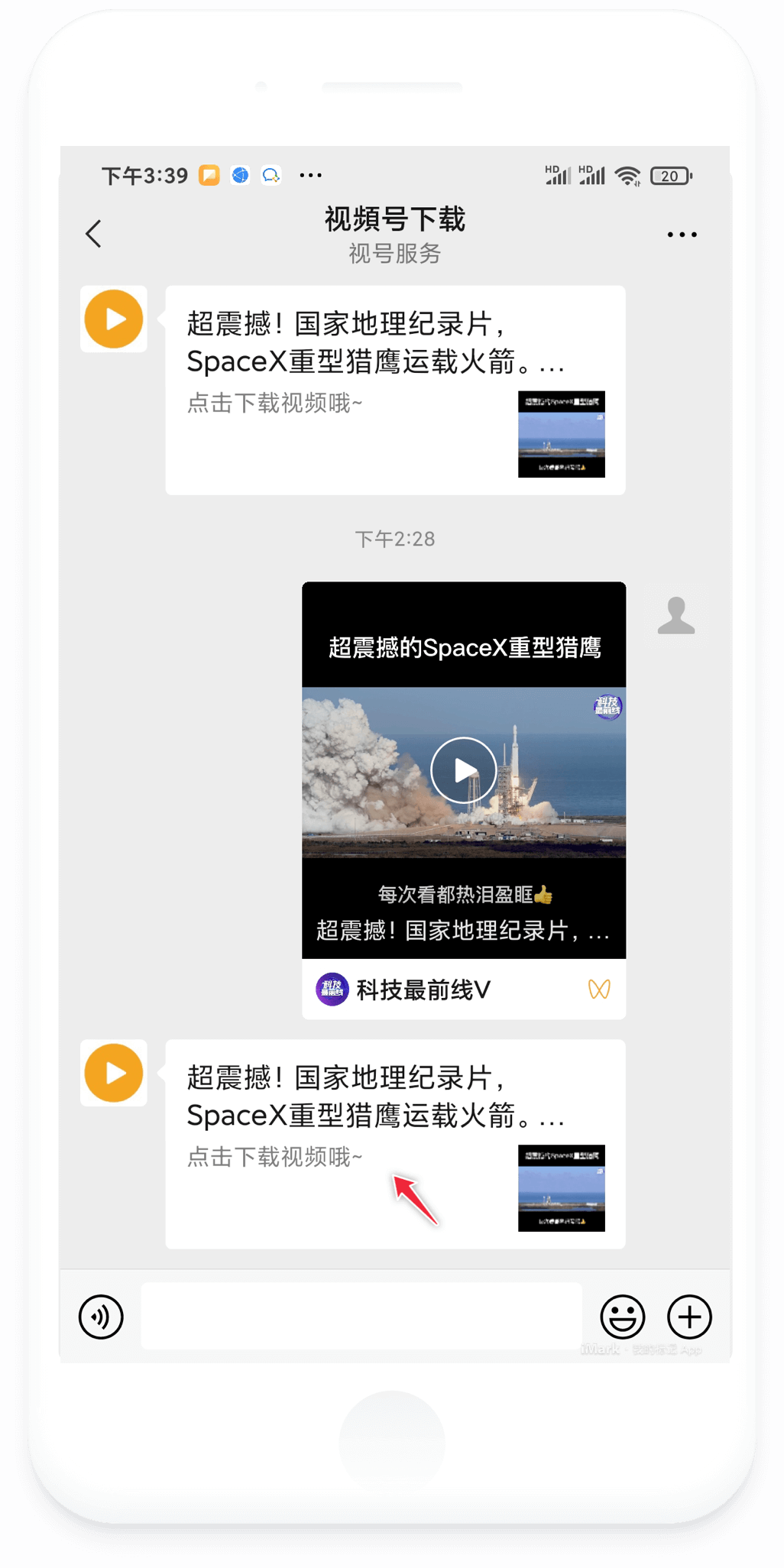View my gray profile avatar

(676, 616)
